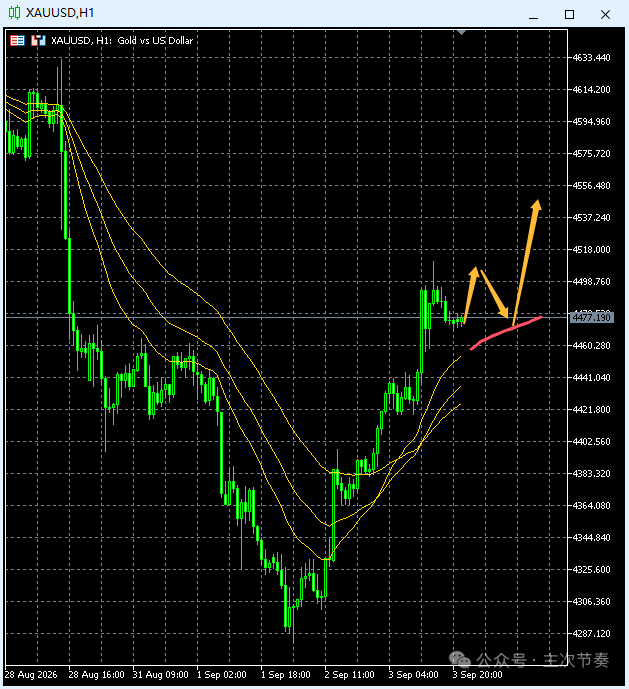
Task: Open the one-click trading panel icon
Action: [x=18, y=41]
